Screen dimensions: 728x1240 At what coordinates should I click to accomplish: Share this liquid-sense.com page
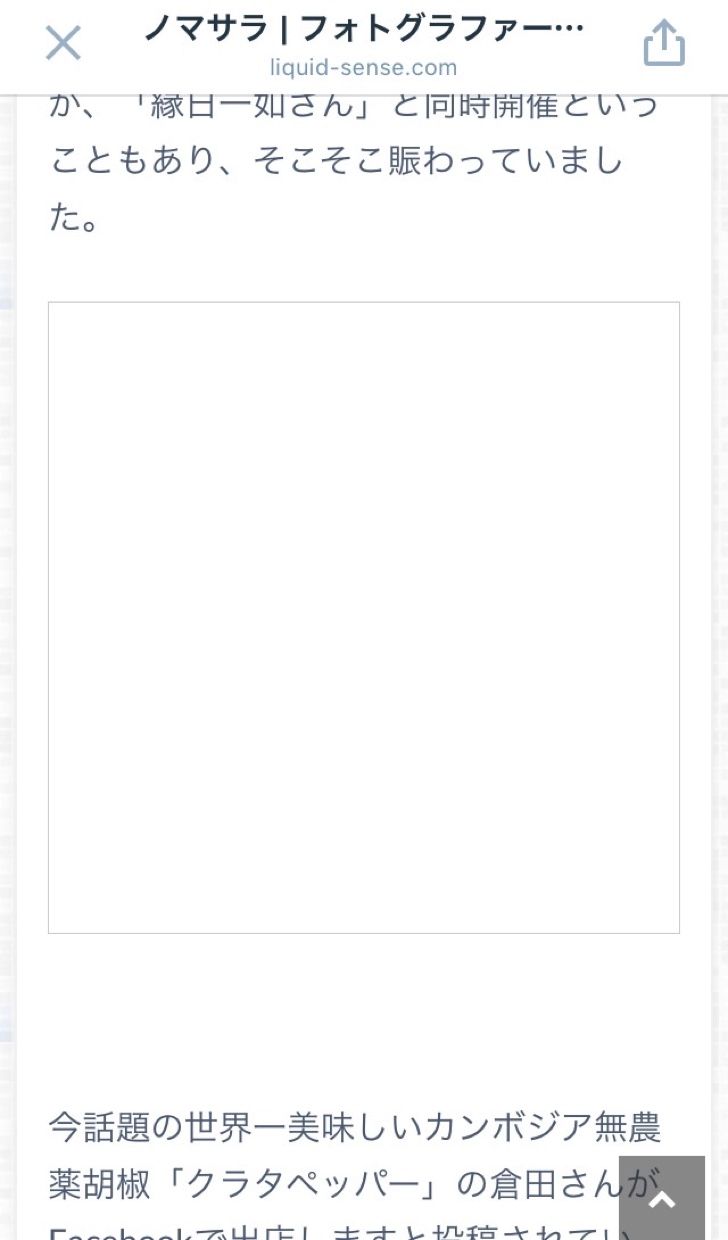(664, 44)
